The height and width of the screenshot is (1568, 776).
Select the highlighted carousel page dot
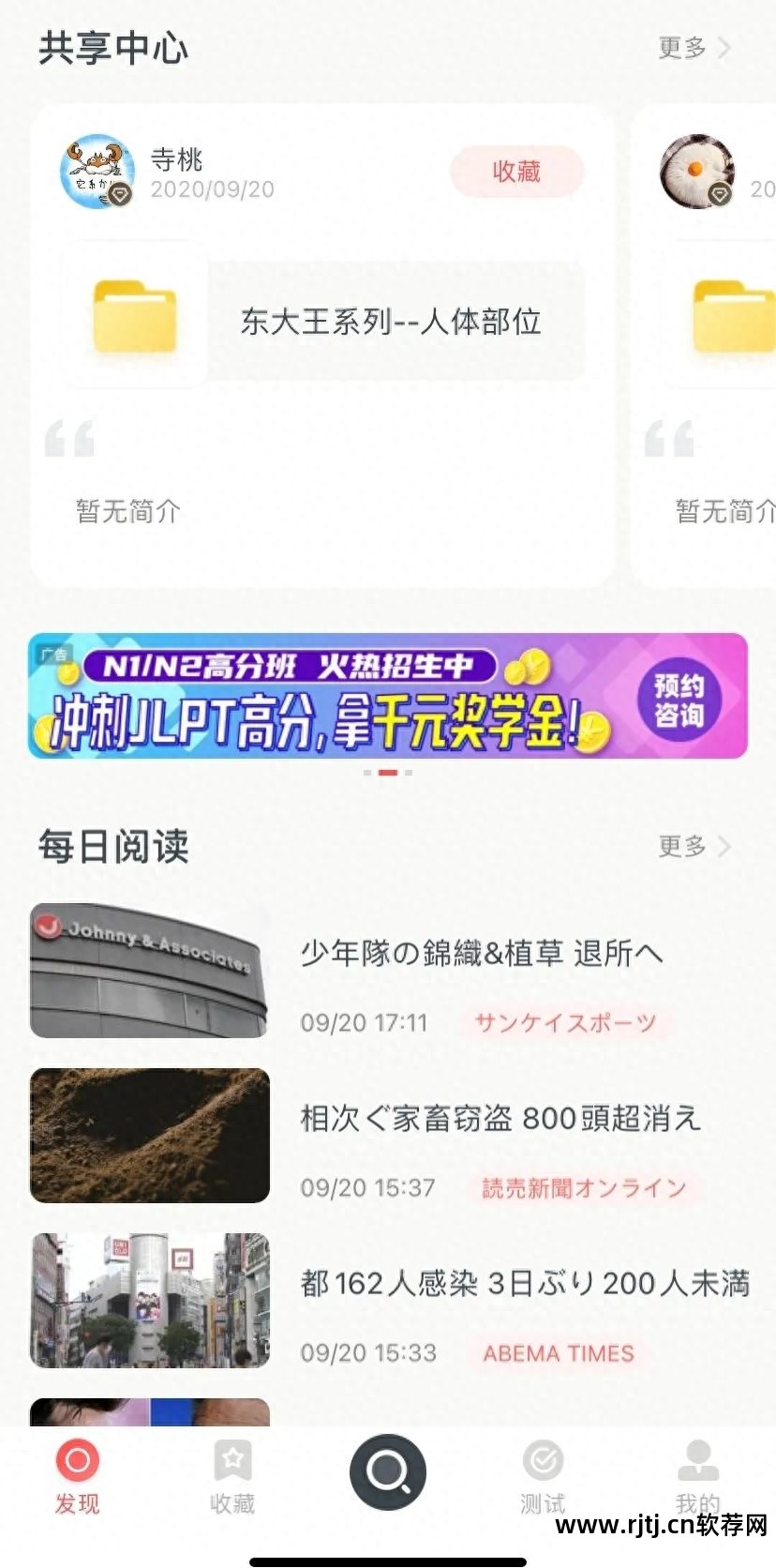(388, 773)
